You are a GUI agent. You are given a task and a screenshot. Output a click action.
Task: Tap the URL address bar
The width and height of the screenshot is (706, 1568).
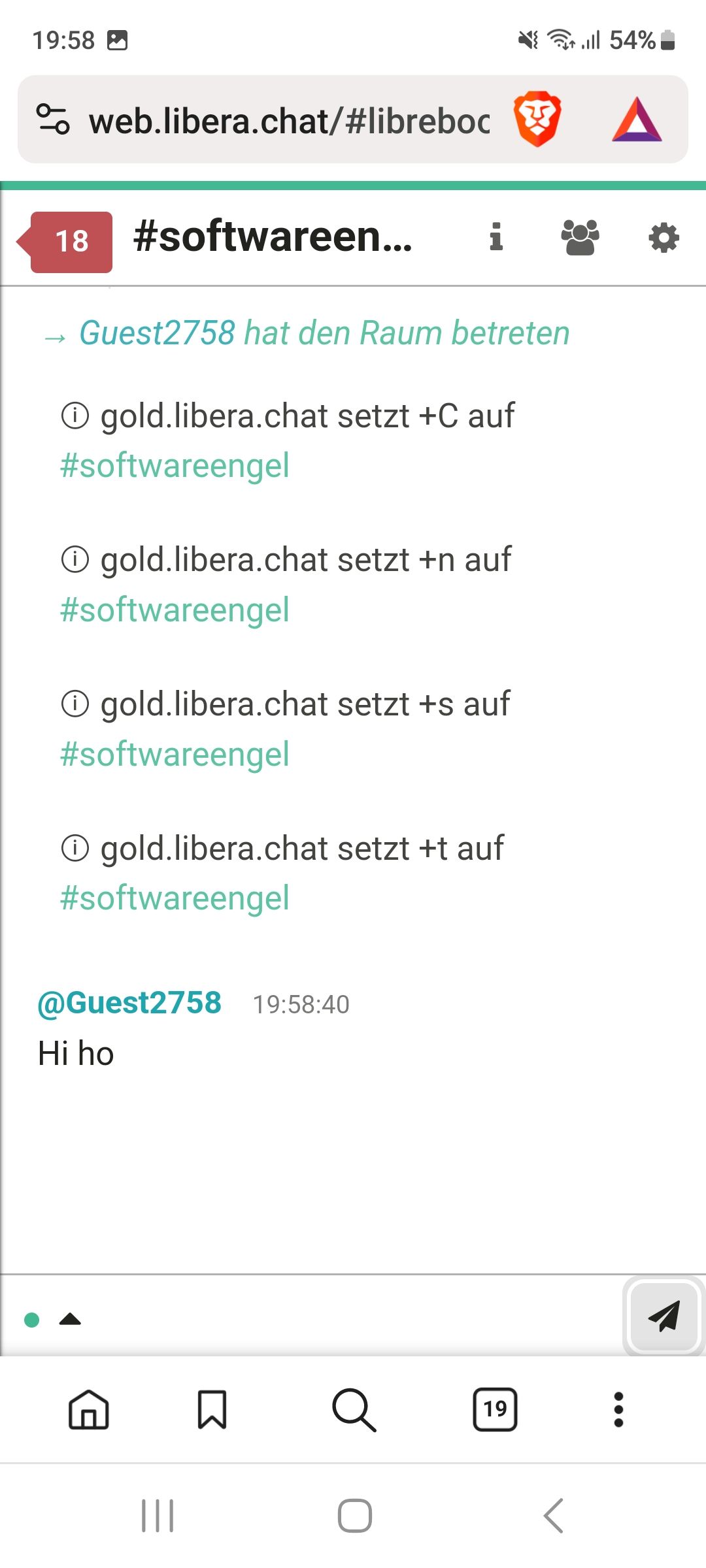(289, 121)
